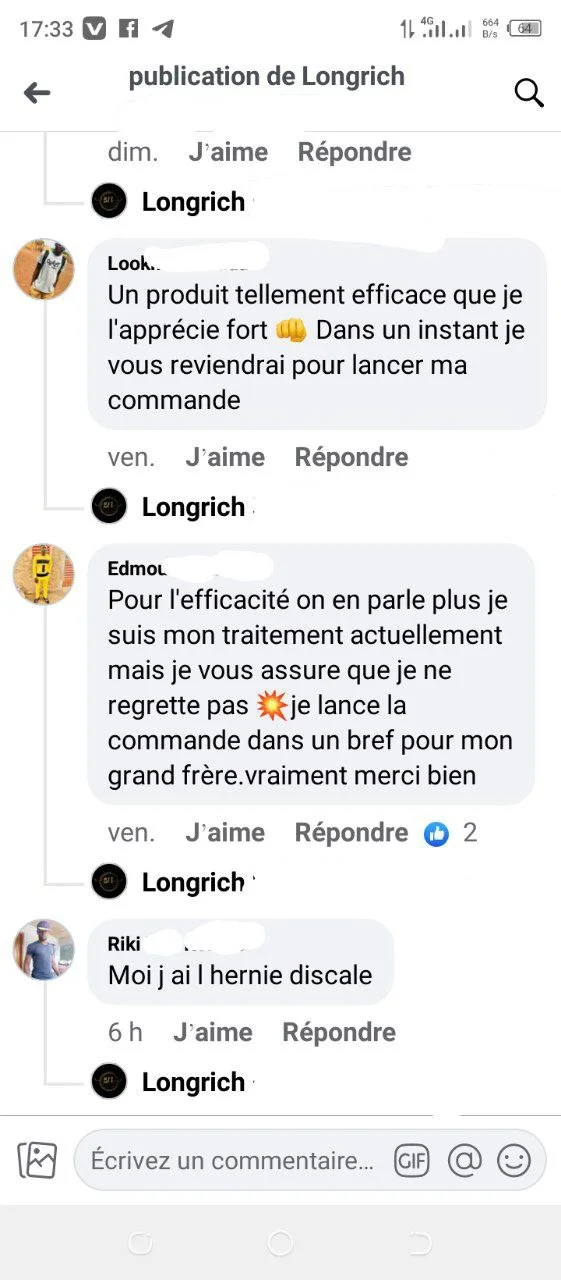Open the GIF picker

coord(412,1160)
